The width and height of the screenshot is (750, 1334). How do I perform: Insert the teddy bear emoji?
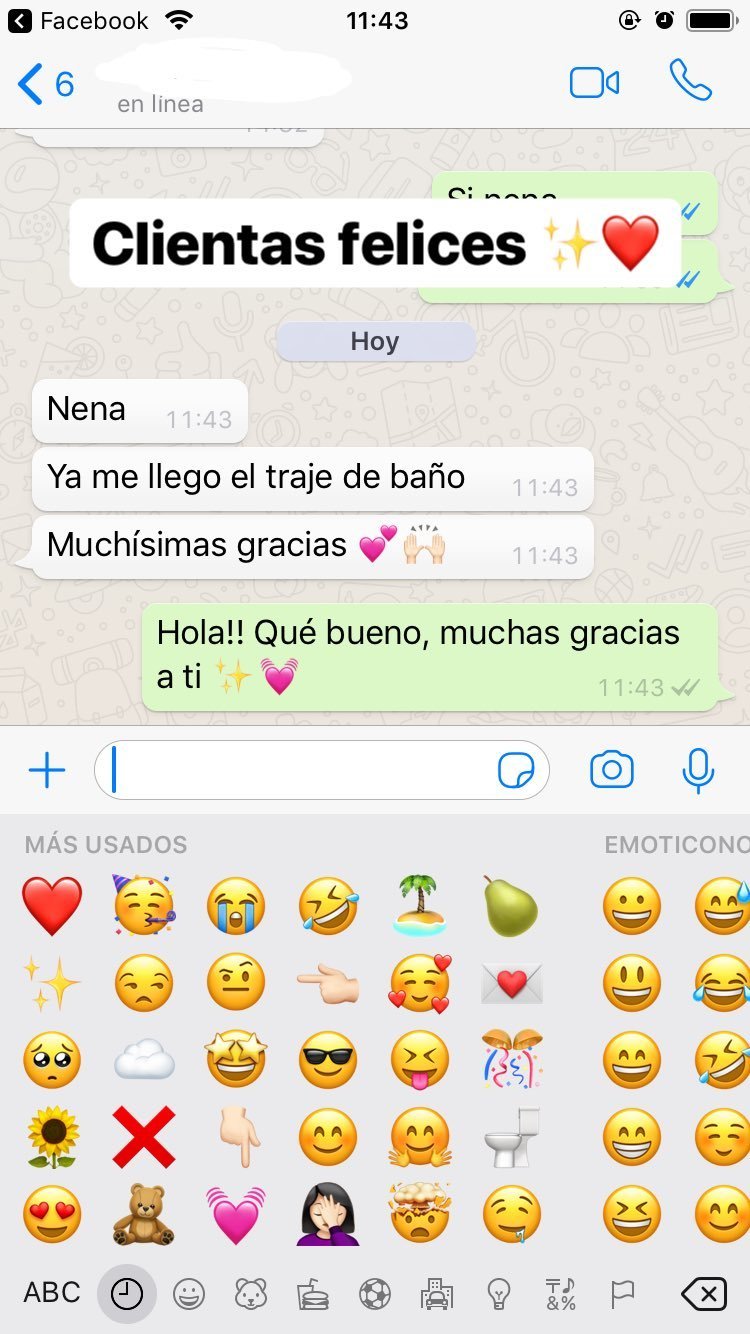click(x=143, y=1214)
